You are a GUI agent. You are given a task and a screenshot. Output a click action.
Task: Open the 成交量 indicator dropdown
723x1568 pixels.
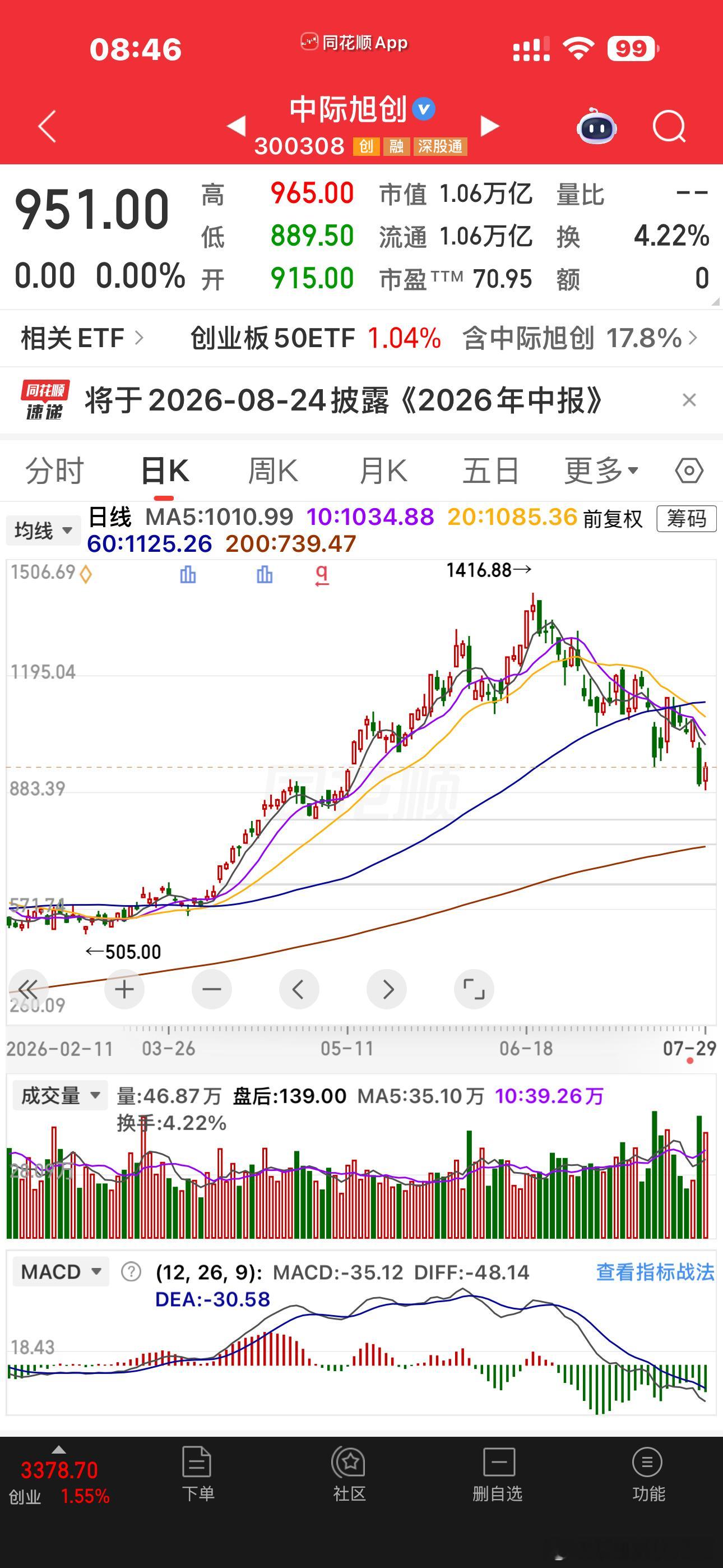(x=61, y=1096)
